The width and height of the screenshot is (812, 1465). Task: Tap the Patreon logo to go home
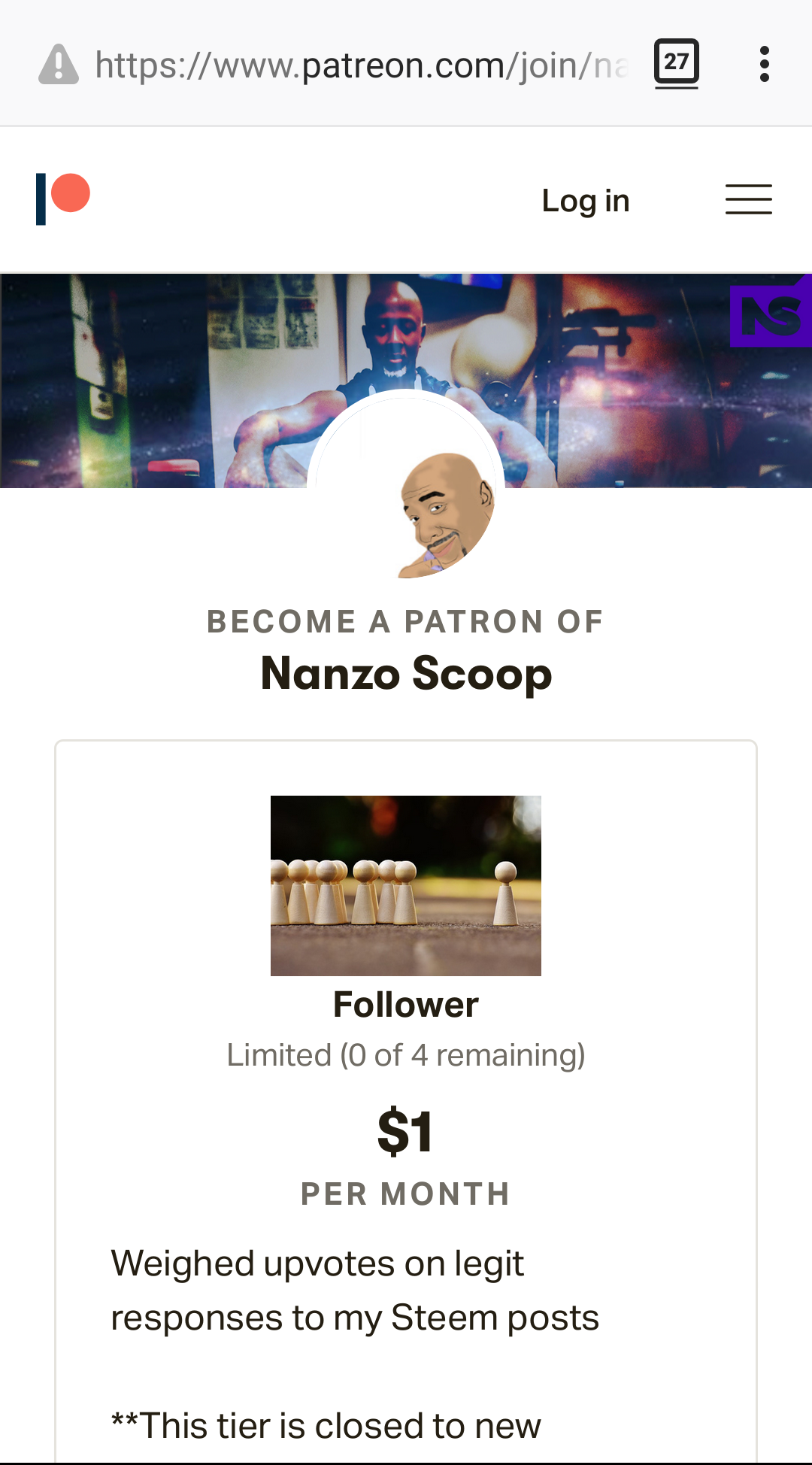point(63,199)
